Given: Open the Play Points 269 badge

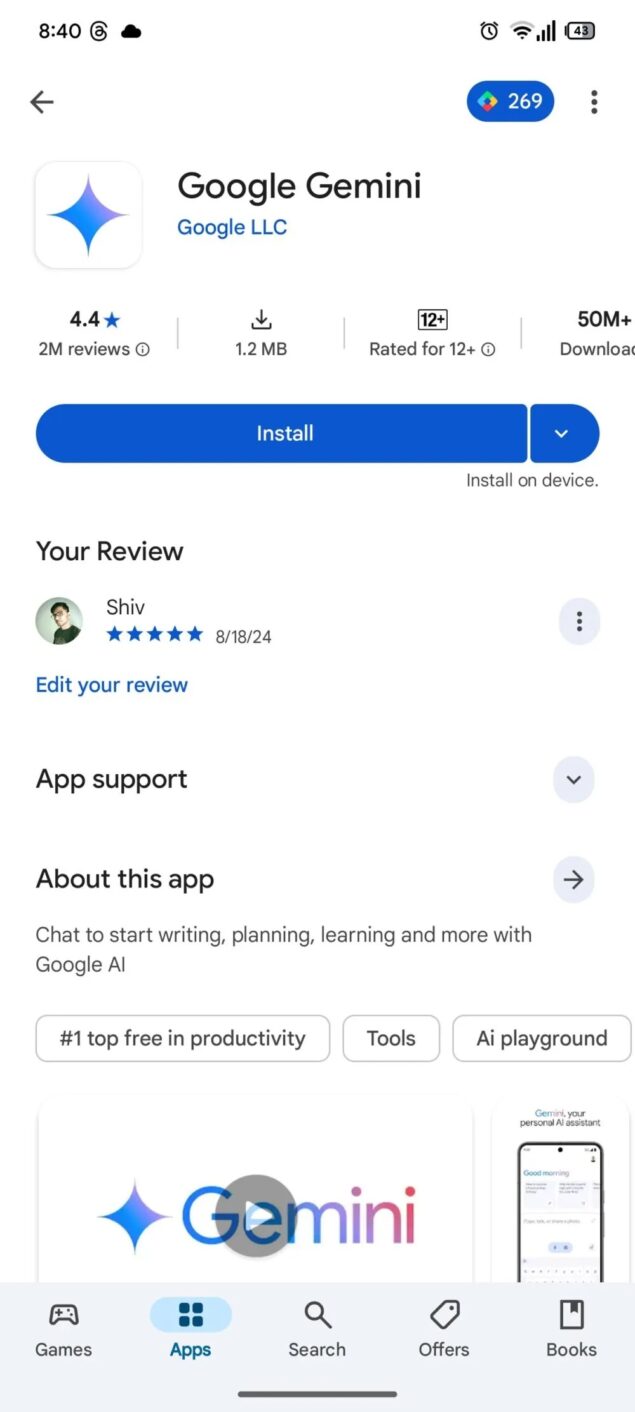Looking at the screenshot, I should (x=510, y=101).
